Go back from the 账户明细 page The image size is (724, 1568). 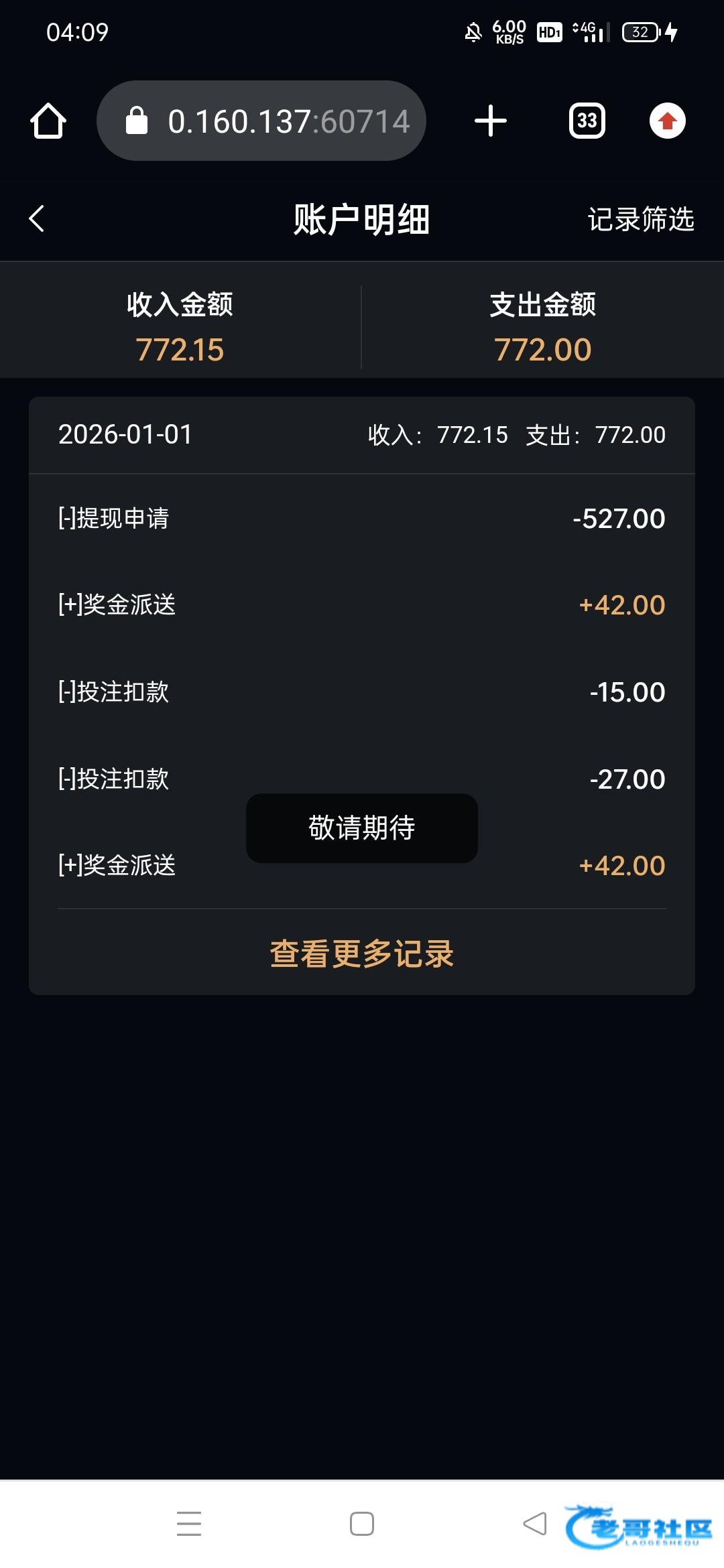pos(37,219)
